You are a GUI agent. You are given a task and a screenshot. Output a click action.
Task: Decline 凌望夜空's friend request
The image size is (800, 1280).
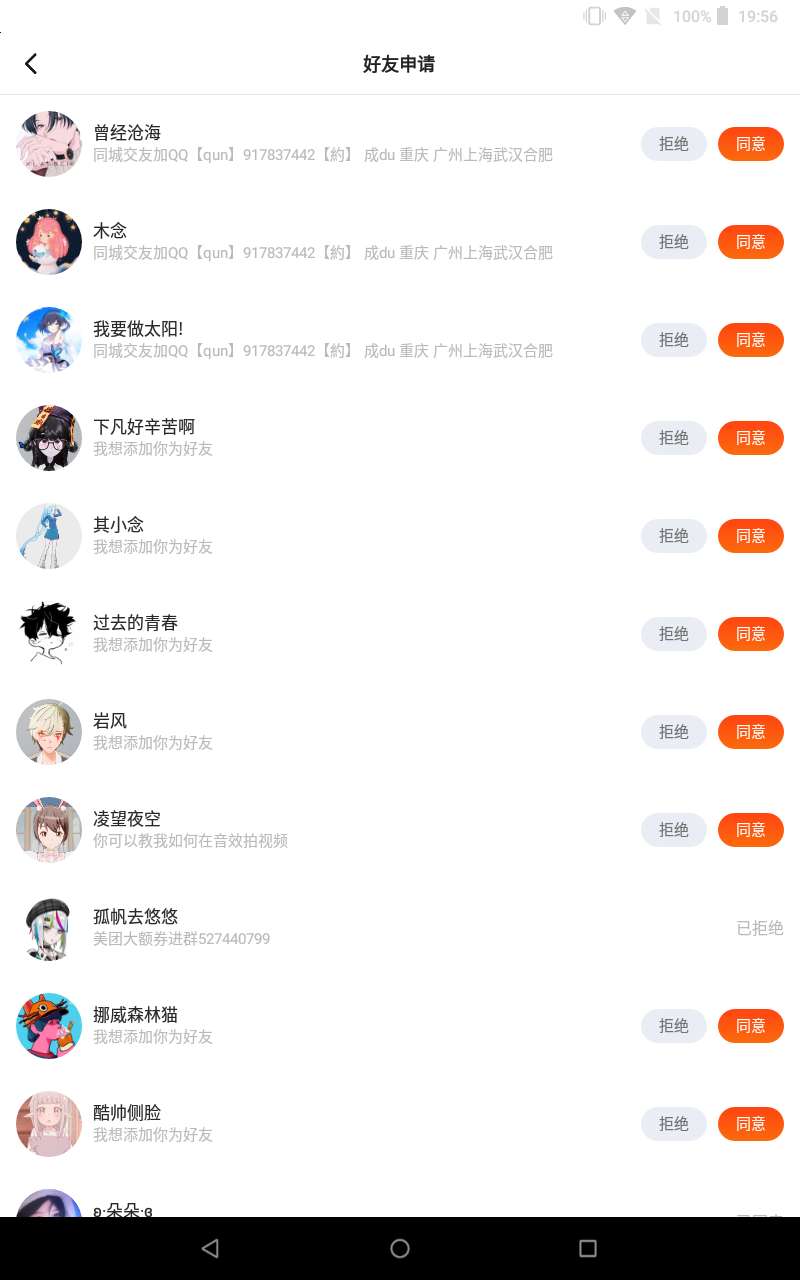click(x=673, y=830)
